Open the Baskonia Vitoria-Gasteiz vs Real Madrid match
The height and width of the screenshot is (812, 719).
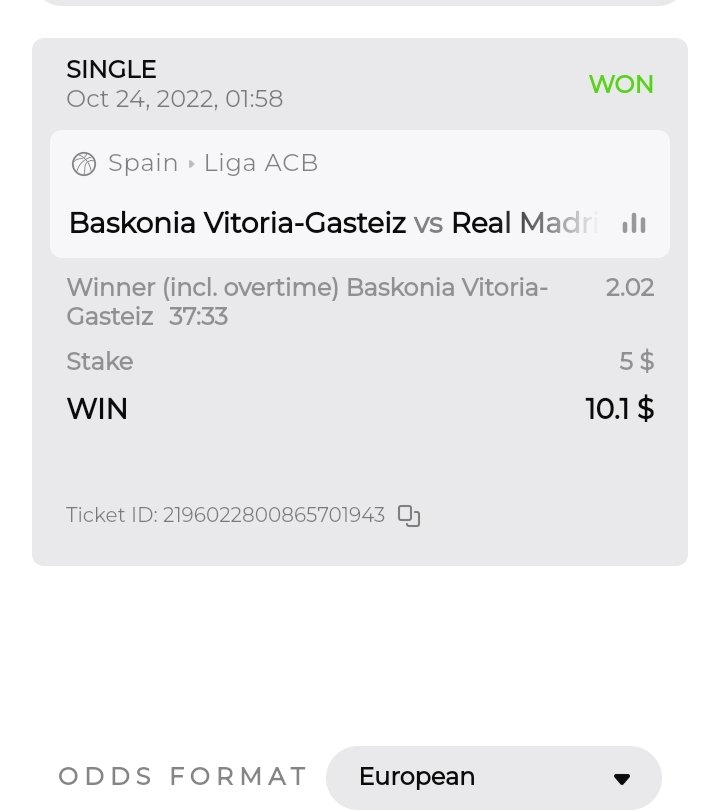(330, 223)
